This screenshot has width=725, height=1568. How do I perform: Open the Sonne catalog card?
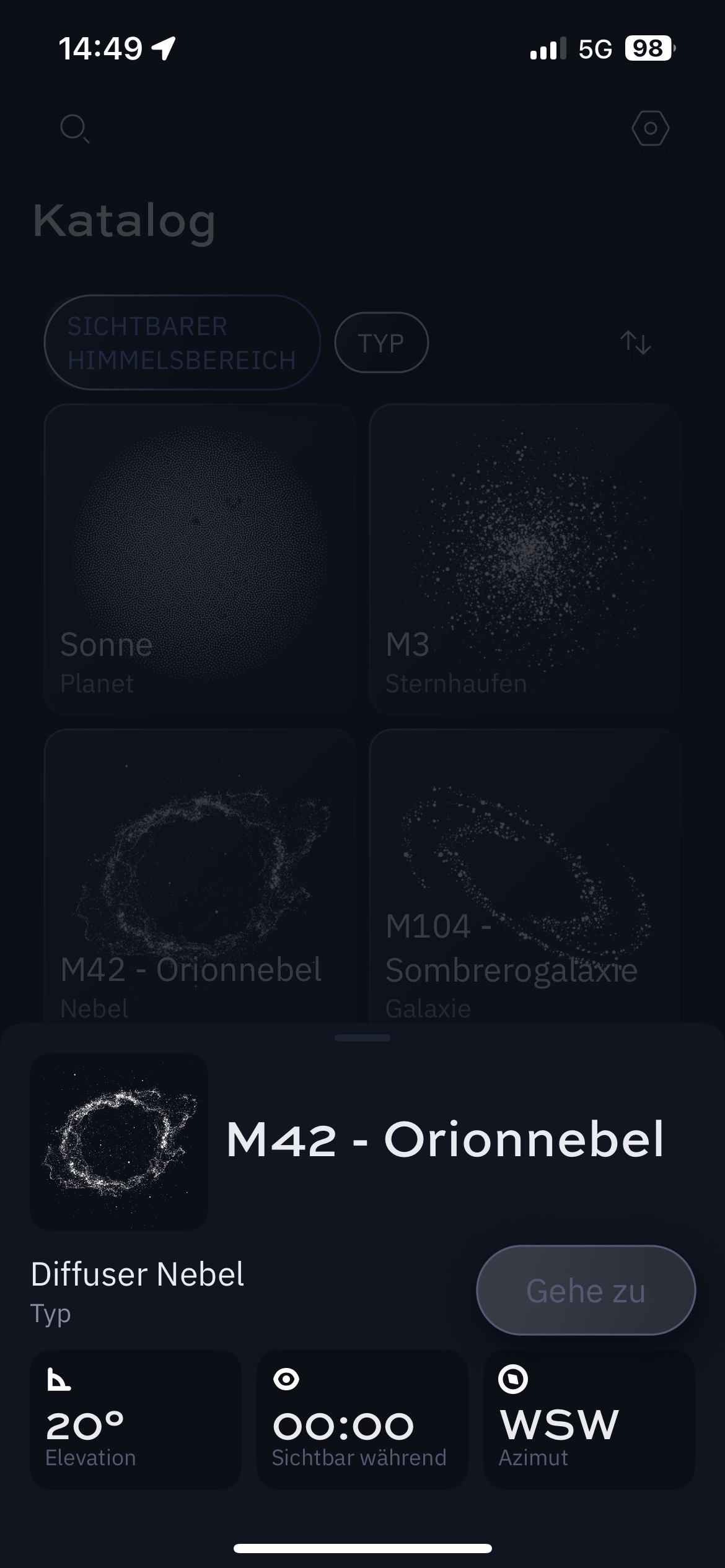(199, 559)
